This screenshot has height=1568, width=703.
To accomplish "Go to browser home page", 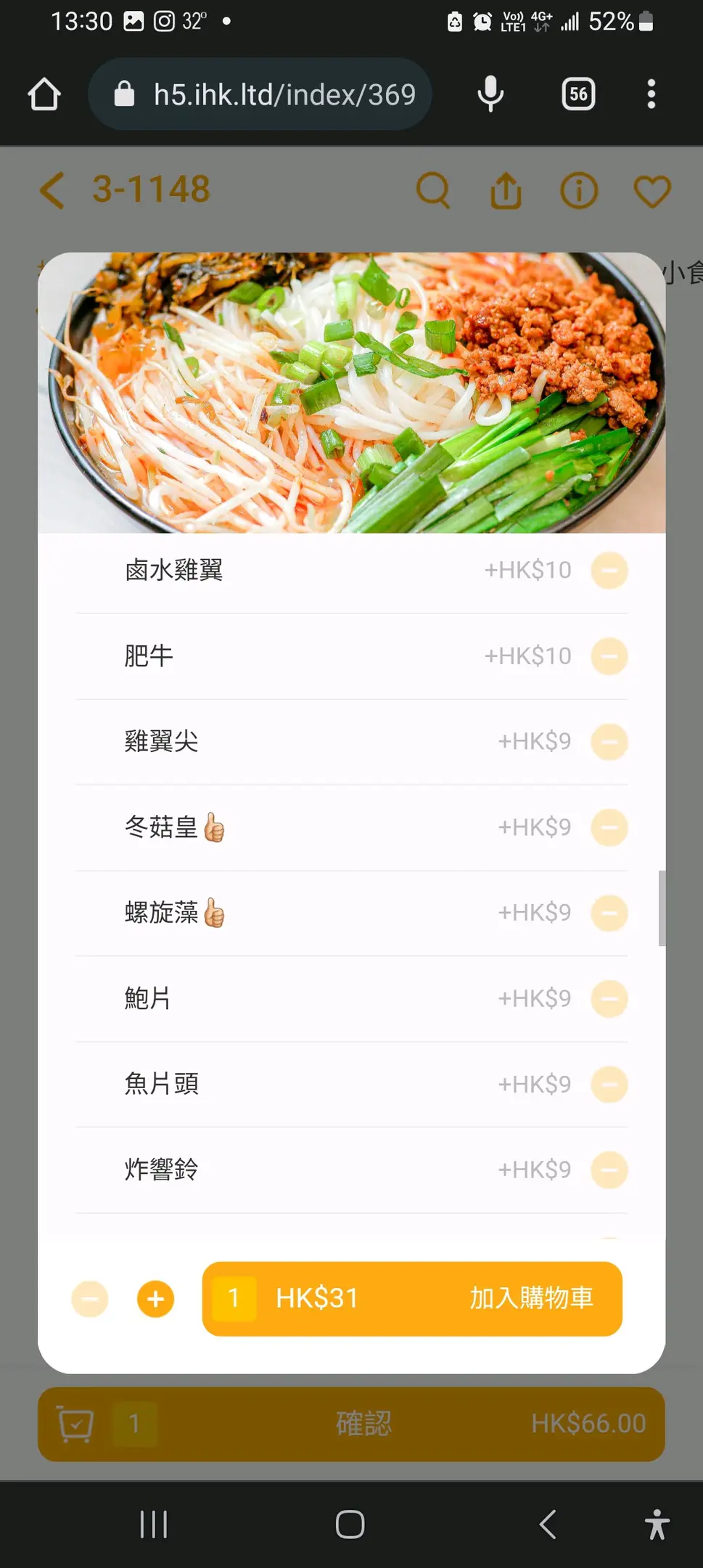I will tap(44, 94).
